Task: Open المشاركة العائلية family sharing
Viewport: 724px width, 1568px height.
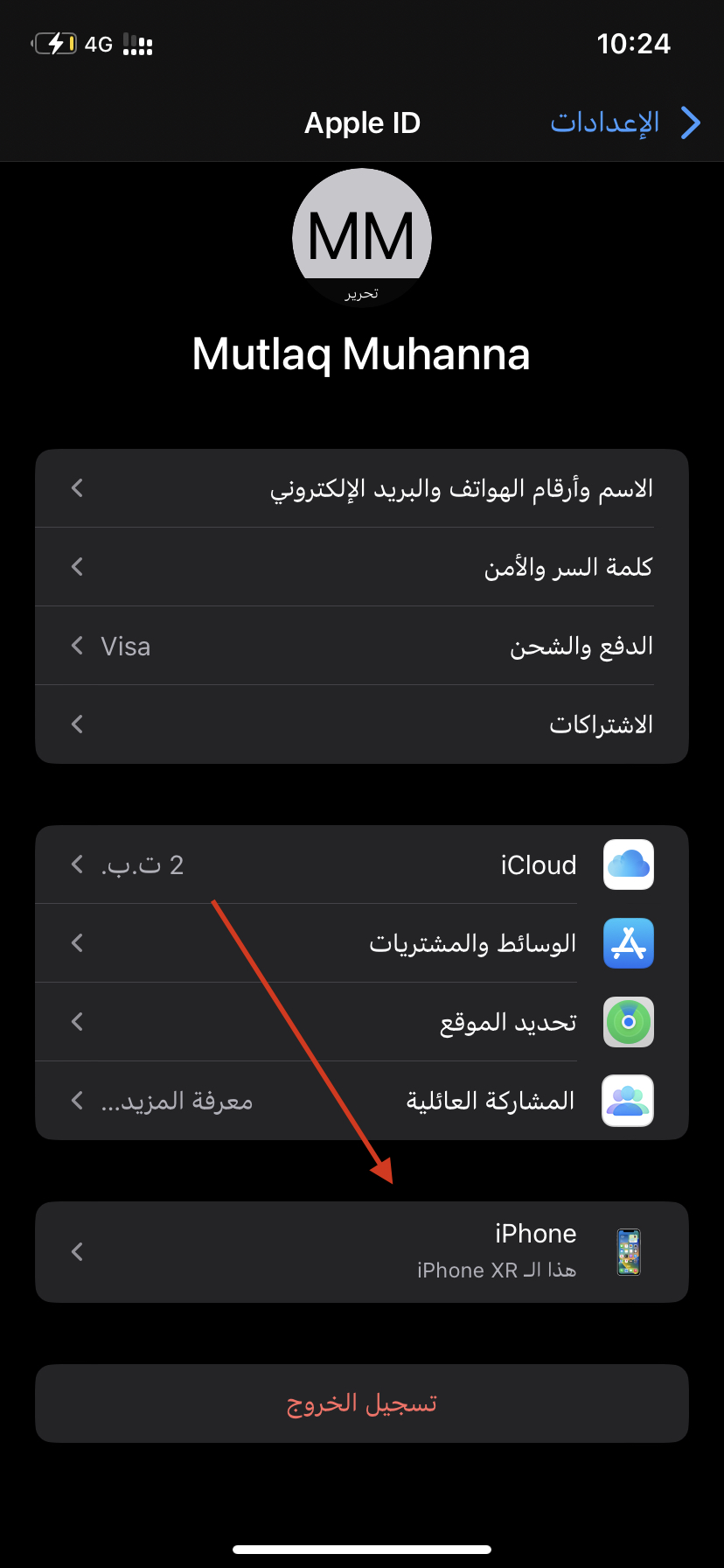Action: point(362,1101)
